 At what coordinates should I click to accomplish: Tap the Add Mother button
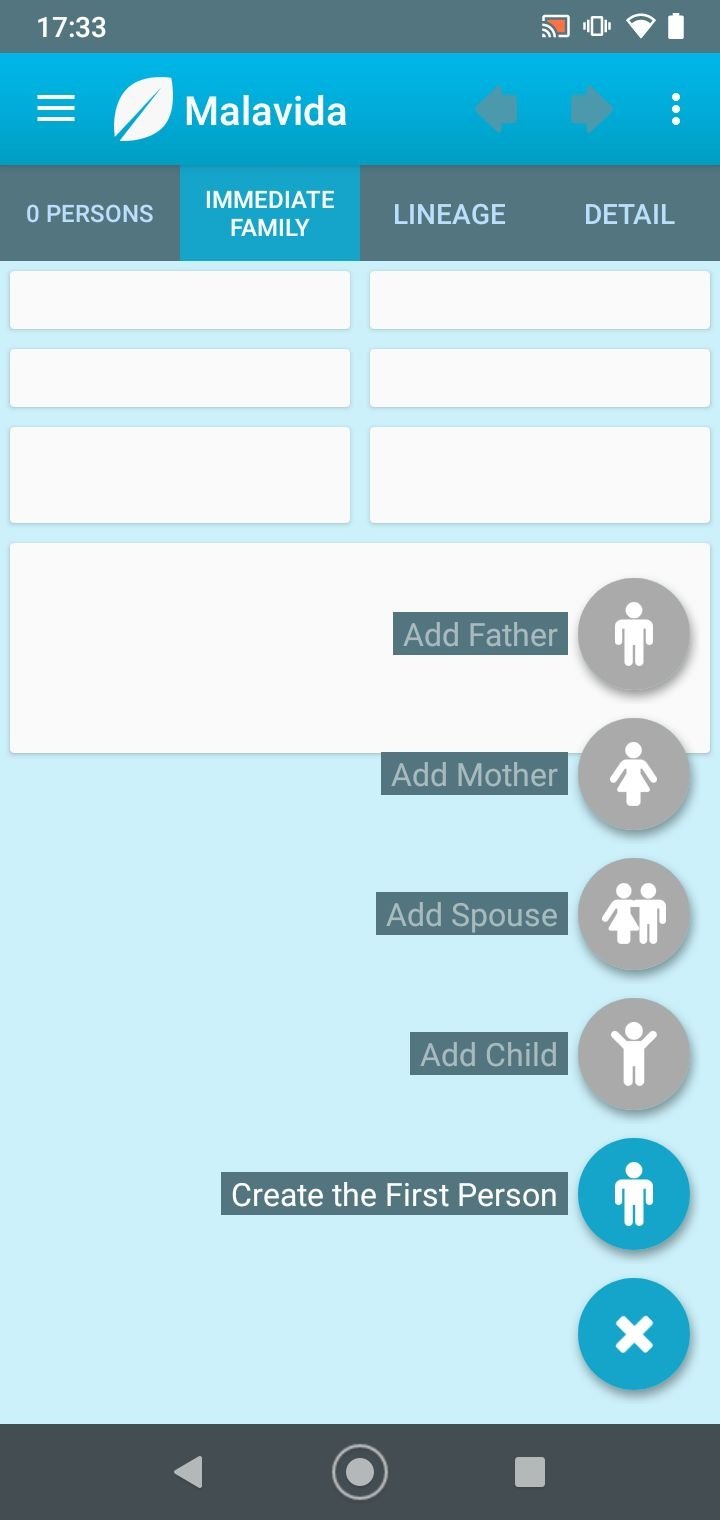tap(634, 774)
